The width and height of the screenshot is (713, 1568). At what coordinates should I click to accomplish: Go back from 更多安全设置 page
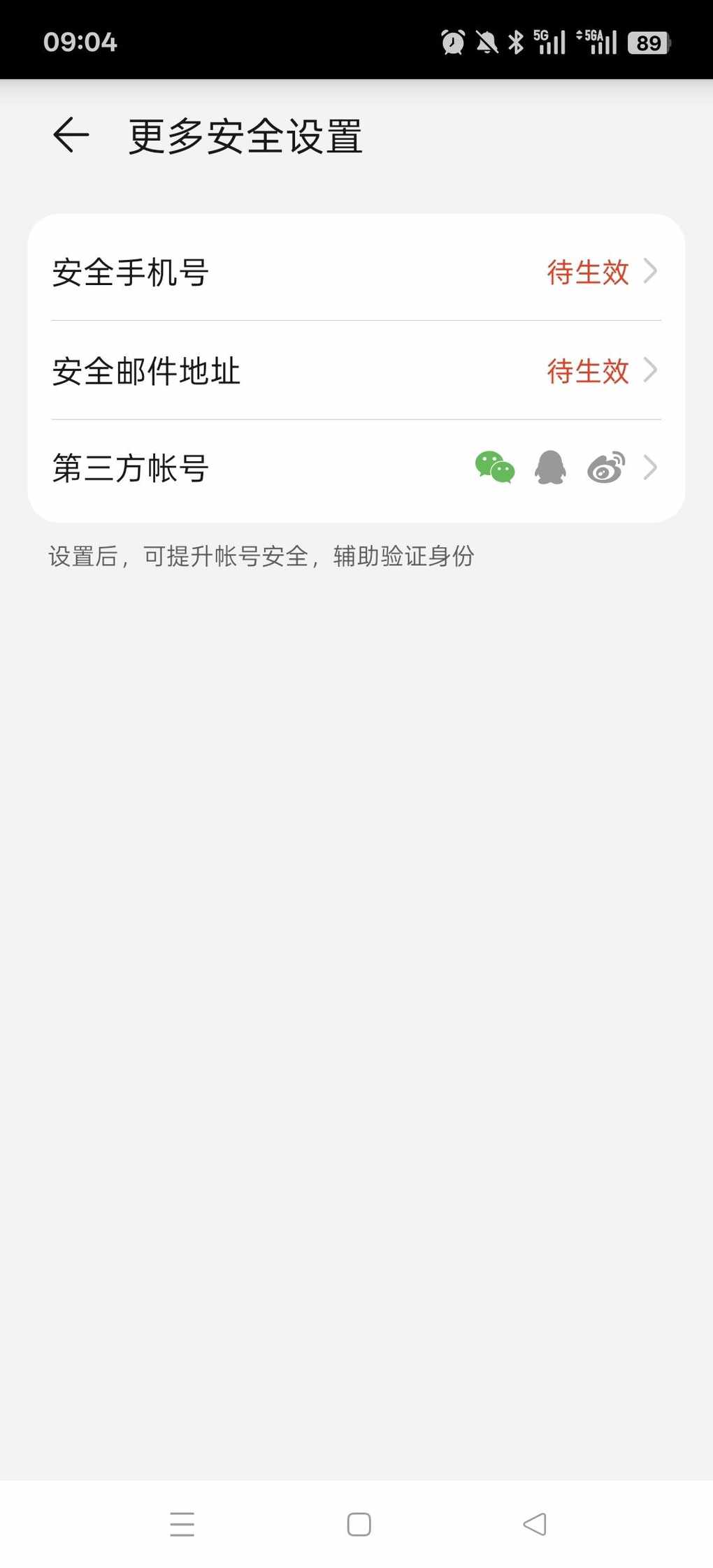pyautogui.click(x=71, y=135)
